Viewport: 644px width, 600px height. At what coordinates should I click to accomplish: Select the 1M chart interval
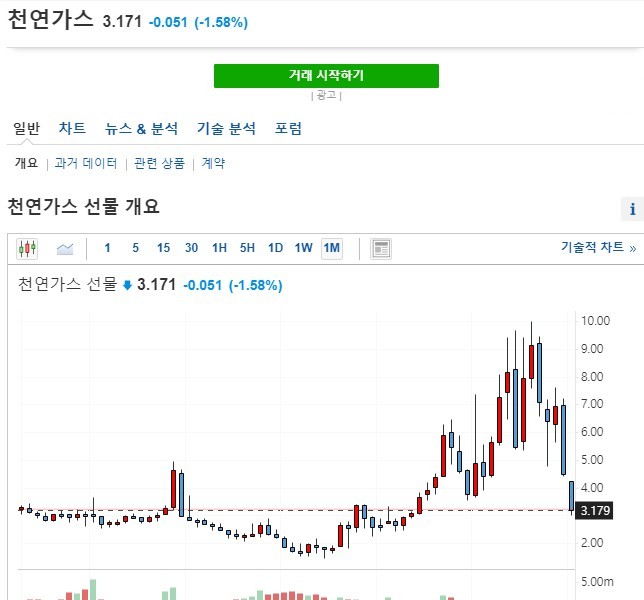(x=332, y=248)
